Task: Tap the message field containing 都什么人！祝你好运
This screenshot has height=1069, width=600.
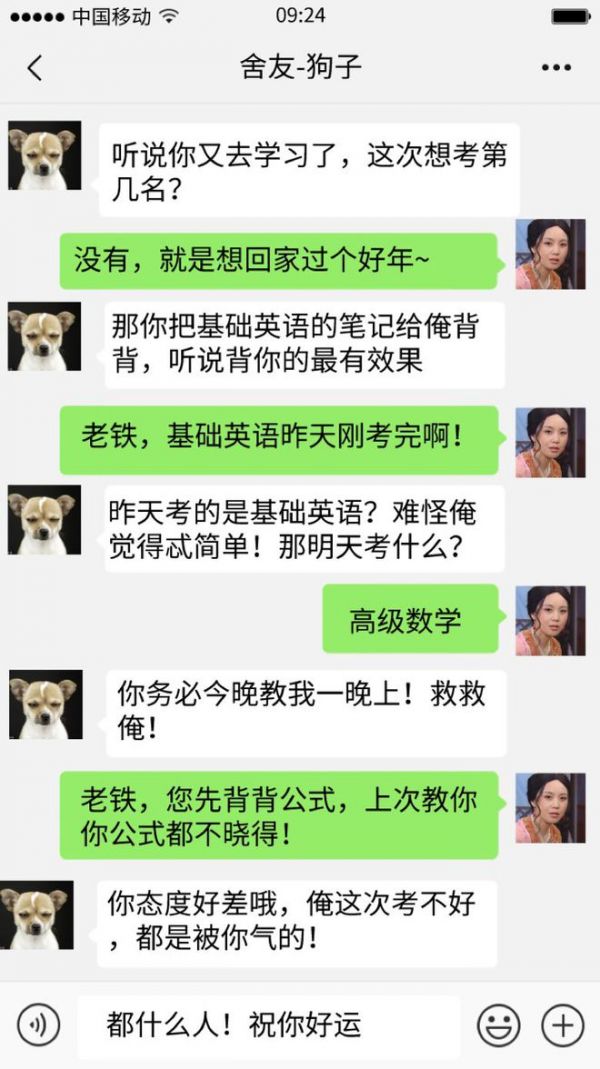Action: (268, 1026)
